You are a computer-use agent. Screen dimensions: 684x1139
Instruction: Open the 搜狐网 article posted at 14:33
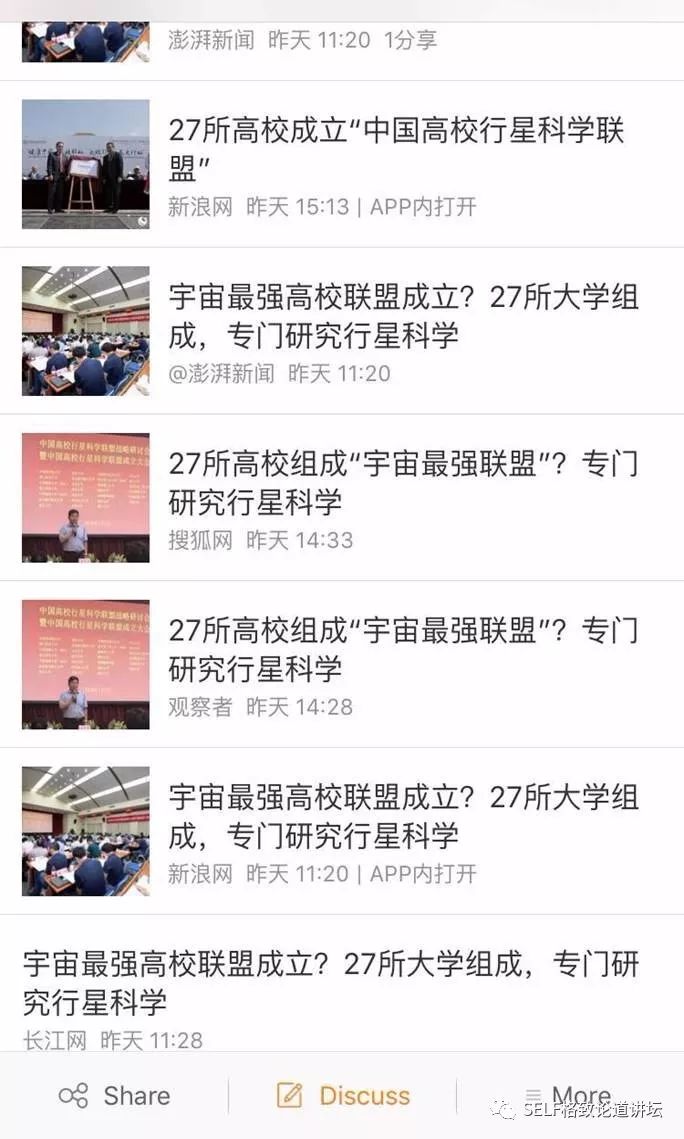[x=342, y=498]
